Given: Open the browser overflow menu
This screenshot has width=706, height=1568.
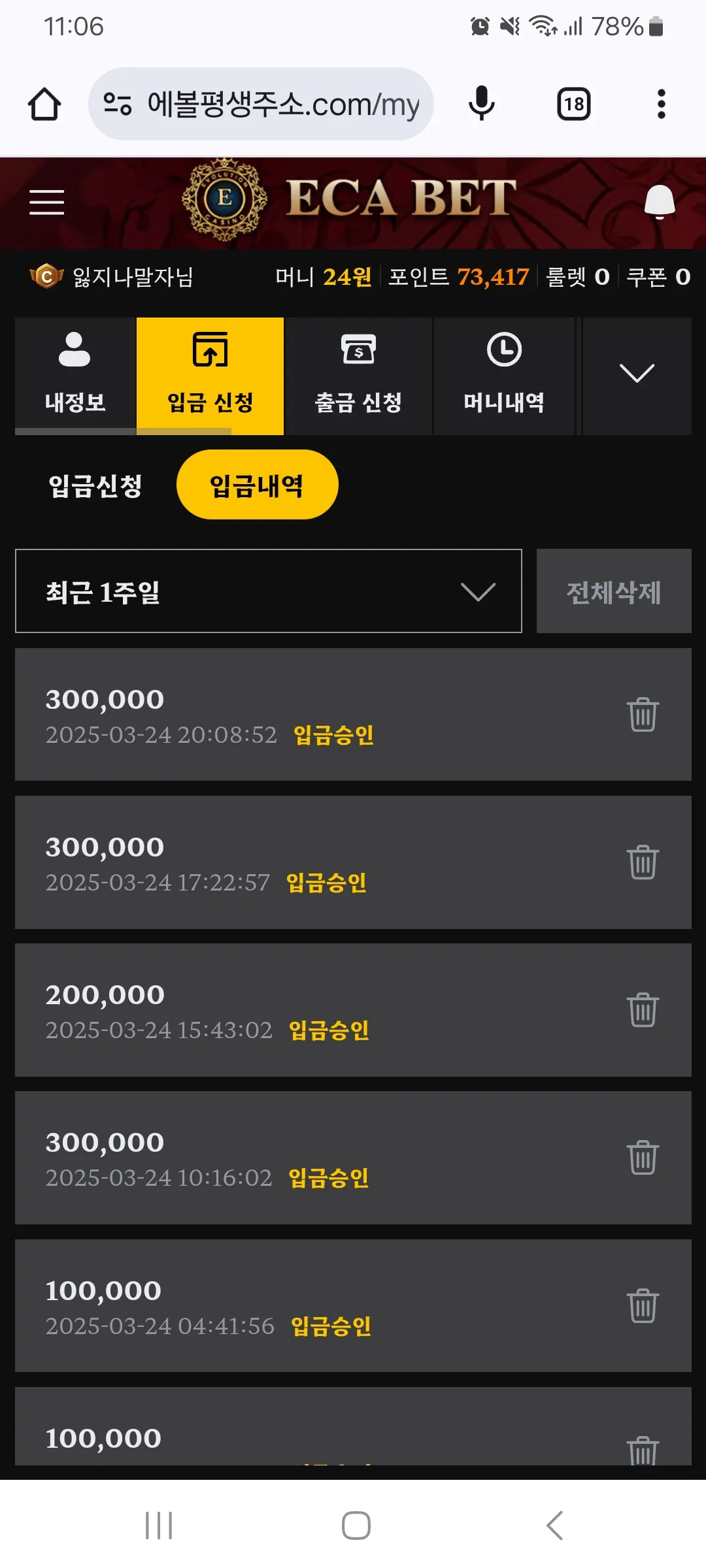Looking at the screenshot, I should tap(661, 104).
